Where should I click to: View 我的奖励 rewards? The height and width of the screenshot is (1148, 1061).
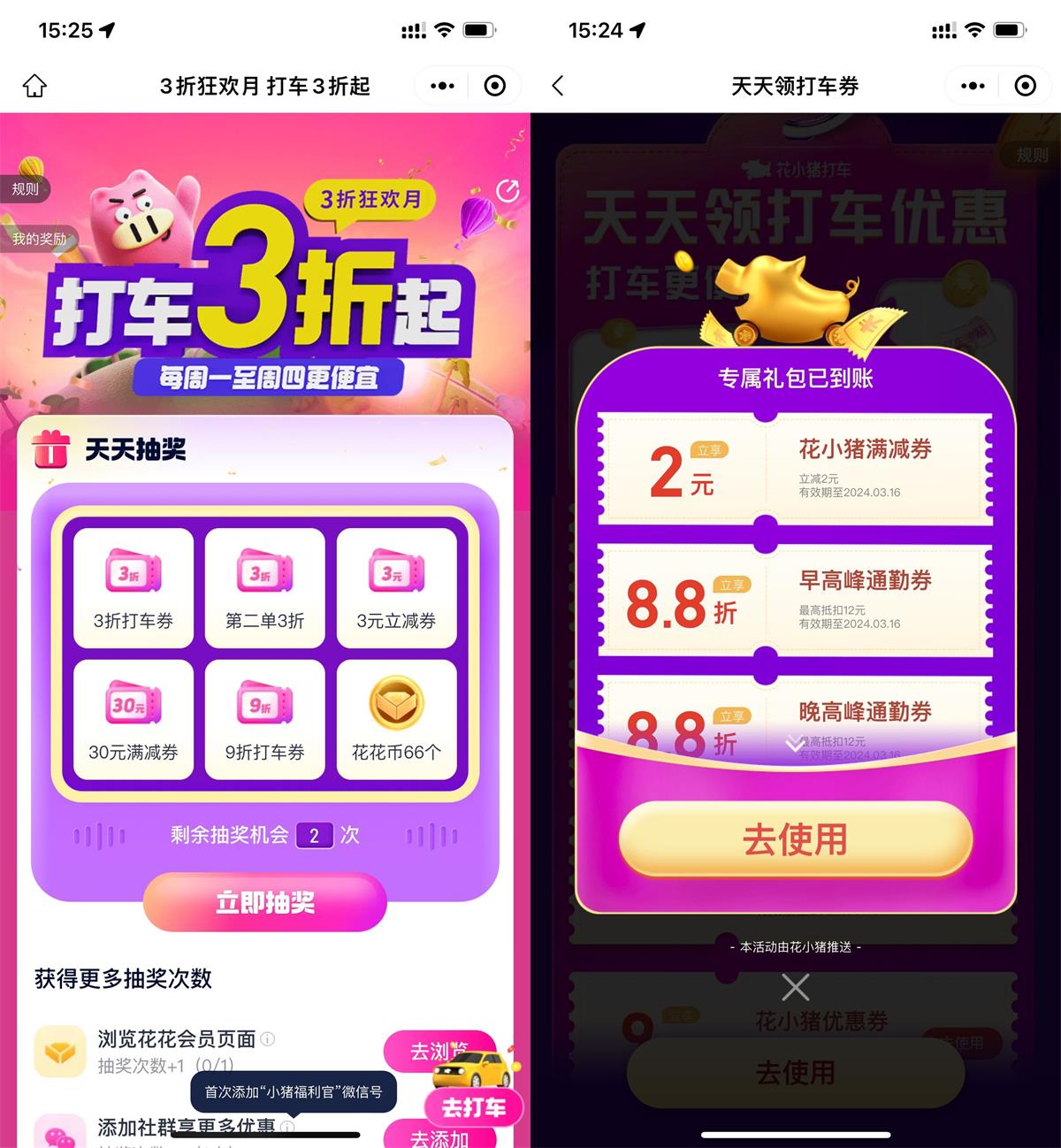click(x=39, y=239)
